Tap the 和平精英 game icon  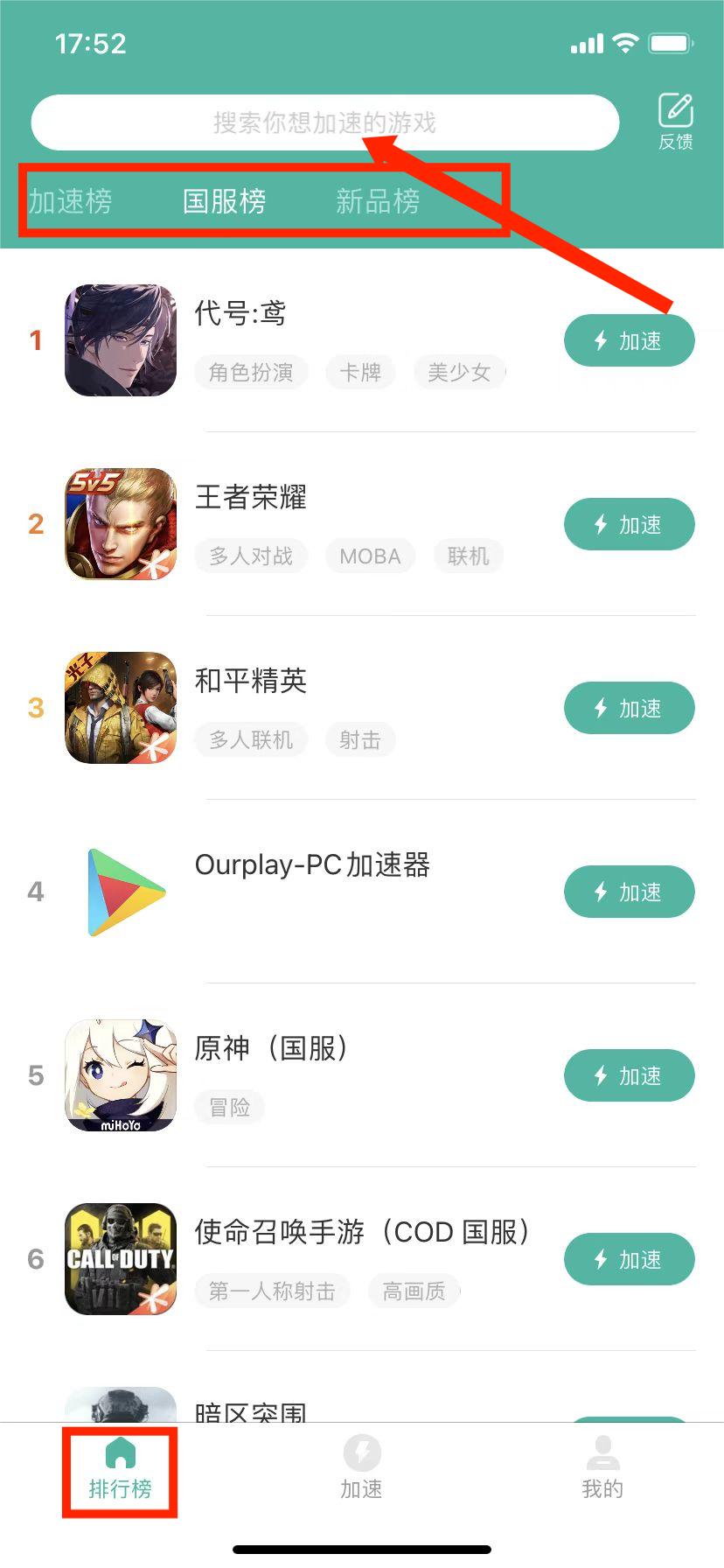120,708
